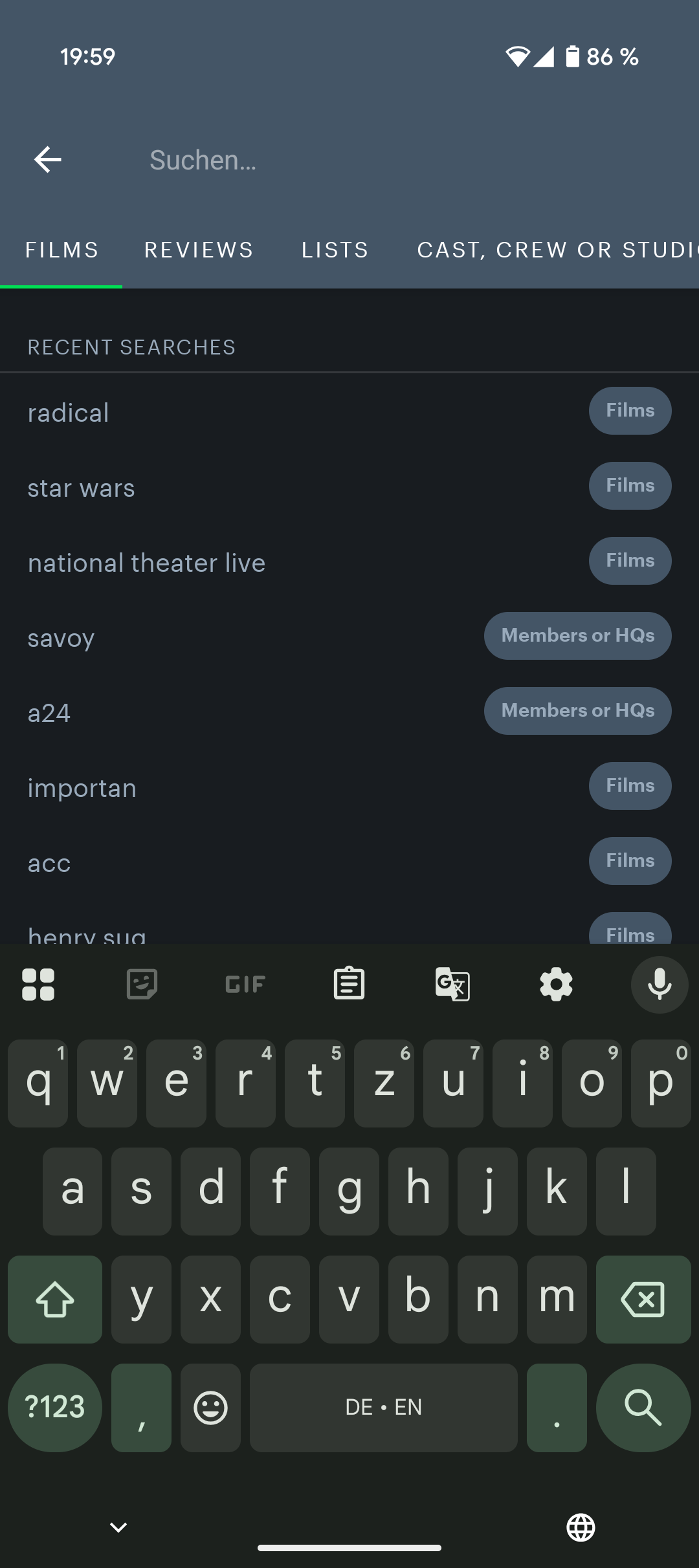Select the 'importan' recent search

(x=349, y=787)
